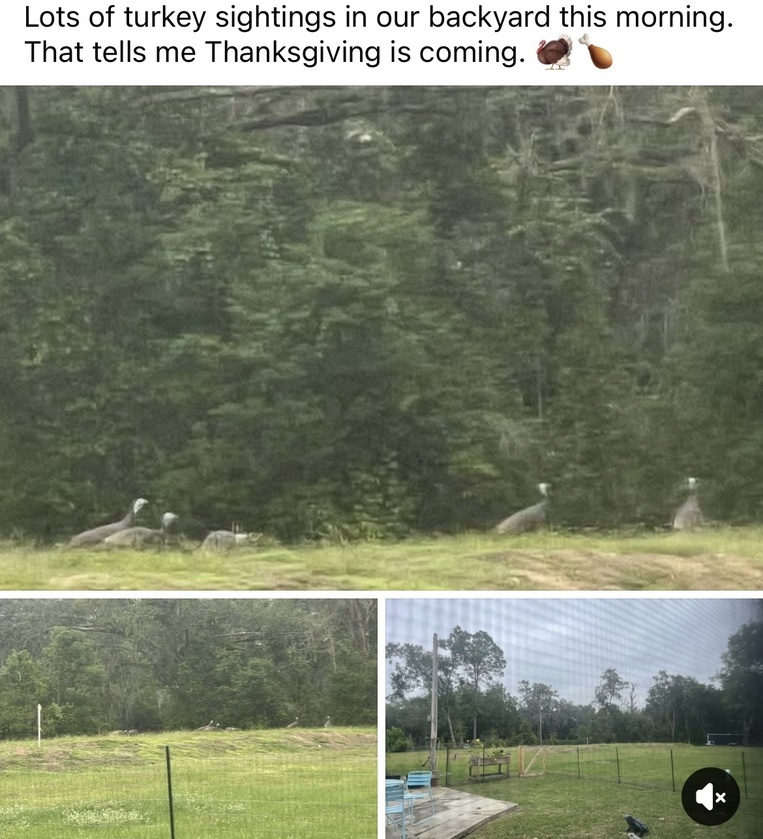763x839 pixels.
Task: Unmute the video sound
Action: coord(710,796)
